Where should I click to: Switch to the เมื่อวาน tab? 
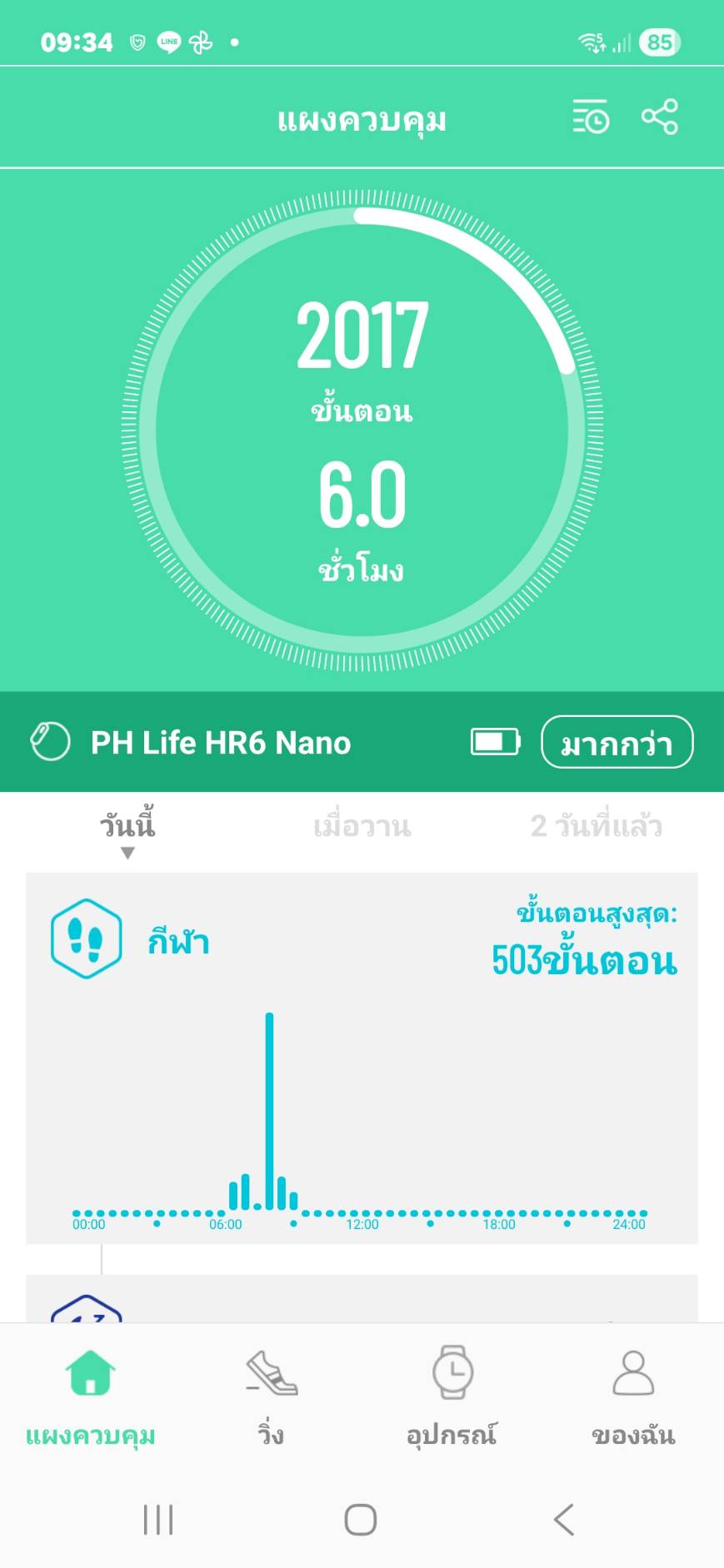[x=362, y=826]
